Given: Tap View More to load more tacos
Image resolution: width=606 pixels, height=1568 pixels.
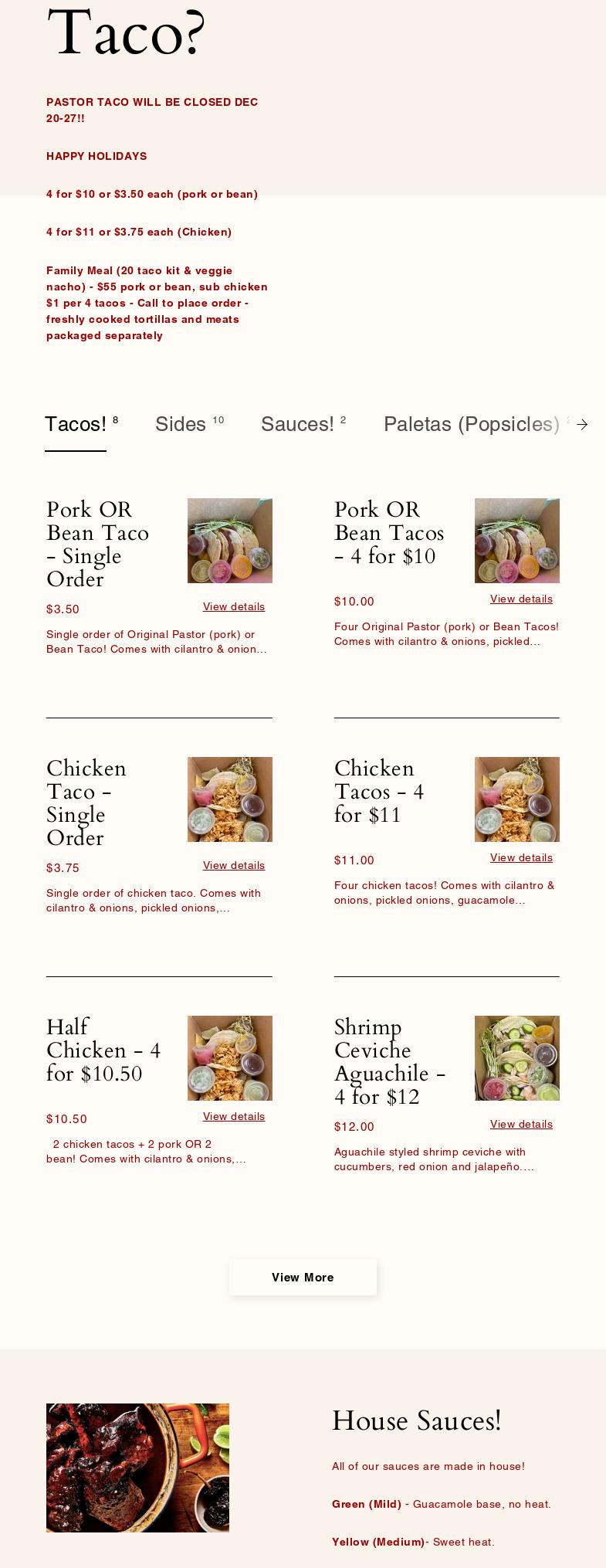Looking at the screenshot, I should 303,1278.
